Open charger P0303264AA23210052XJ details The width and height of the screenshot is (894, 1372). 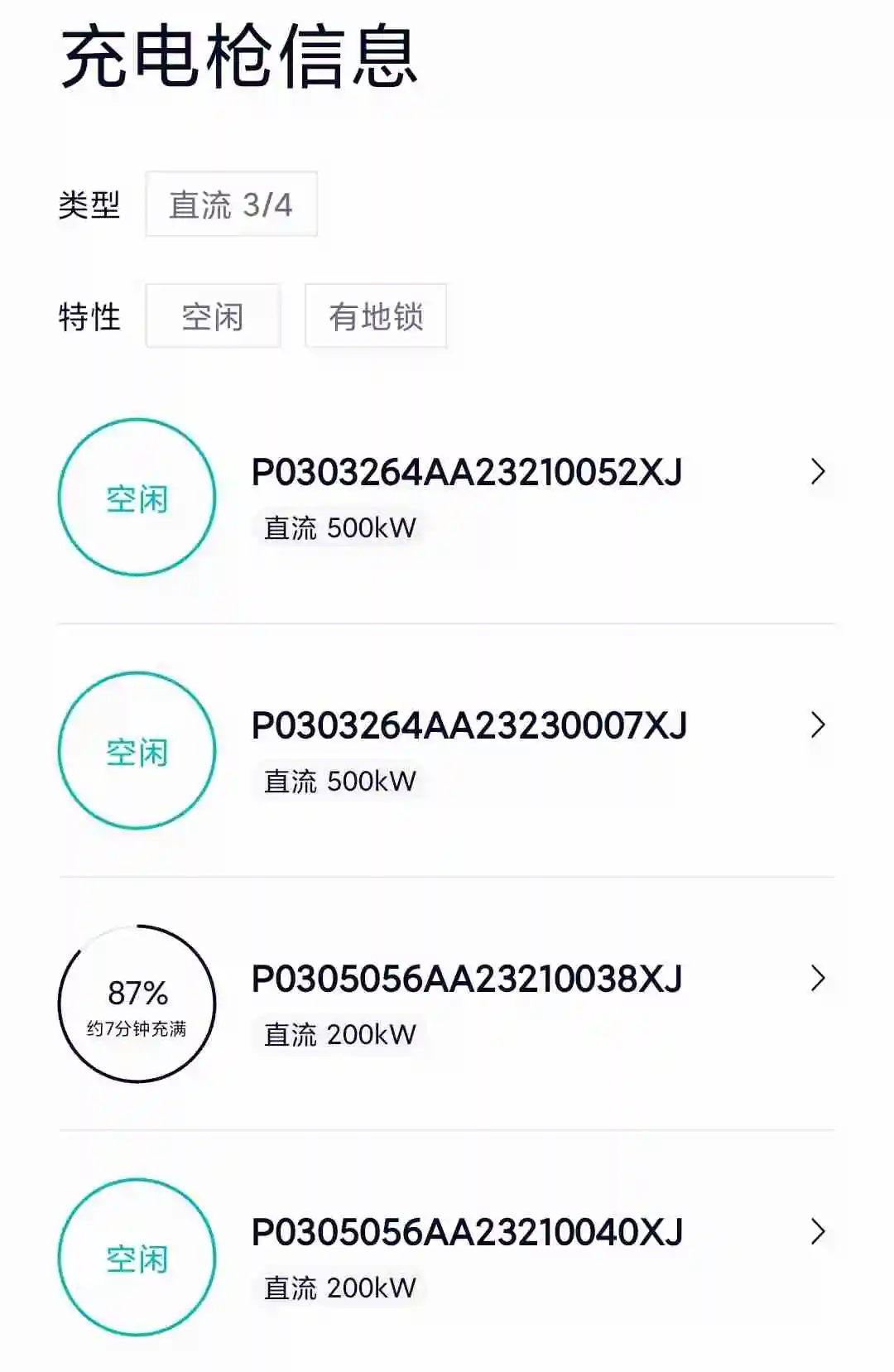click(466, 473)
